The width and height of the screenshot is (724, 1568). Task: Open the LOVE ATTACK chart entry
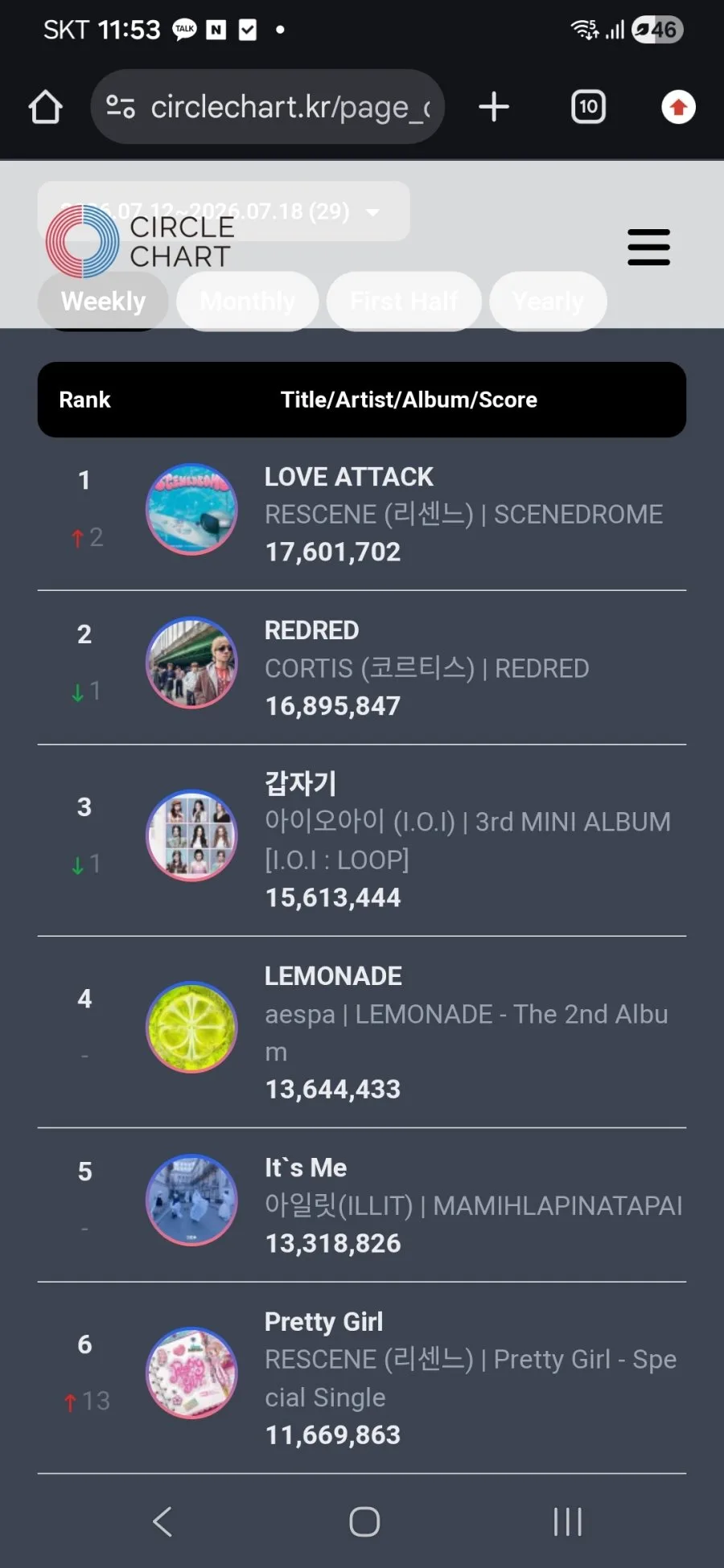click(x=362, y=515)
